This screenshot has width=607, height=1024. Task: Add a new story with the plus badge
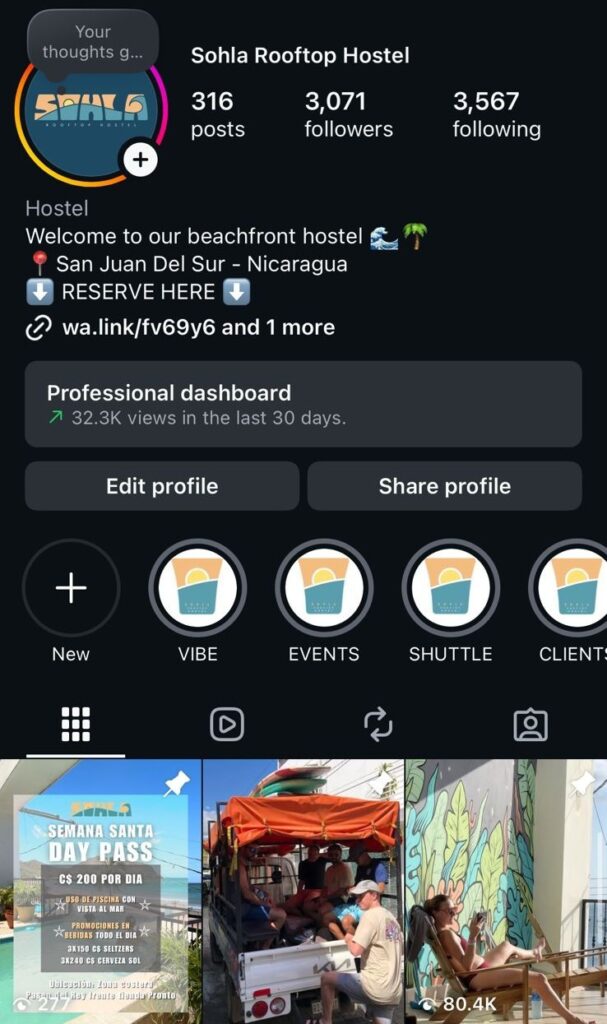(140, 159)
